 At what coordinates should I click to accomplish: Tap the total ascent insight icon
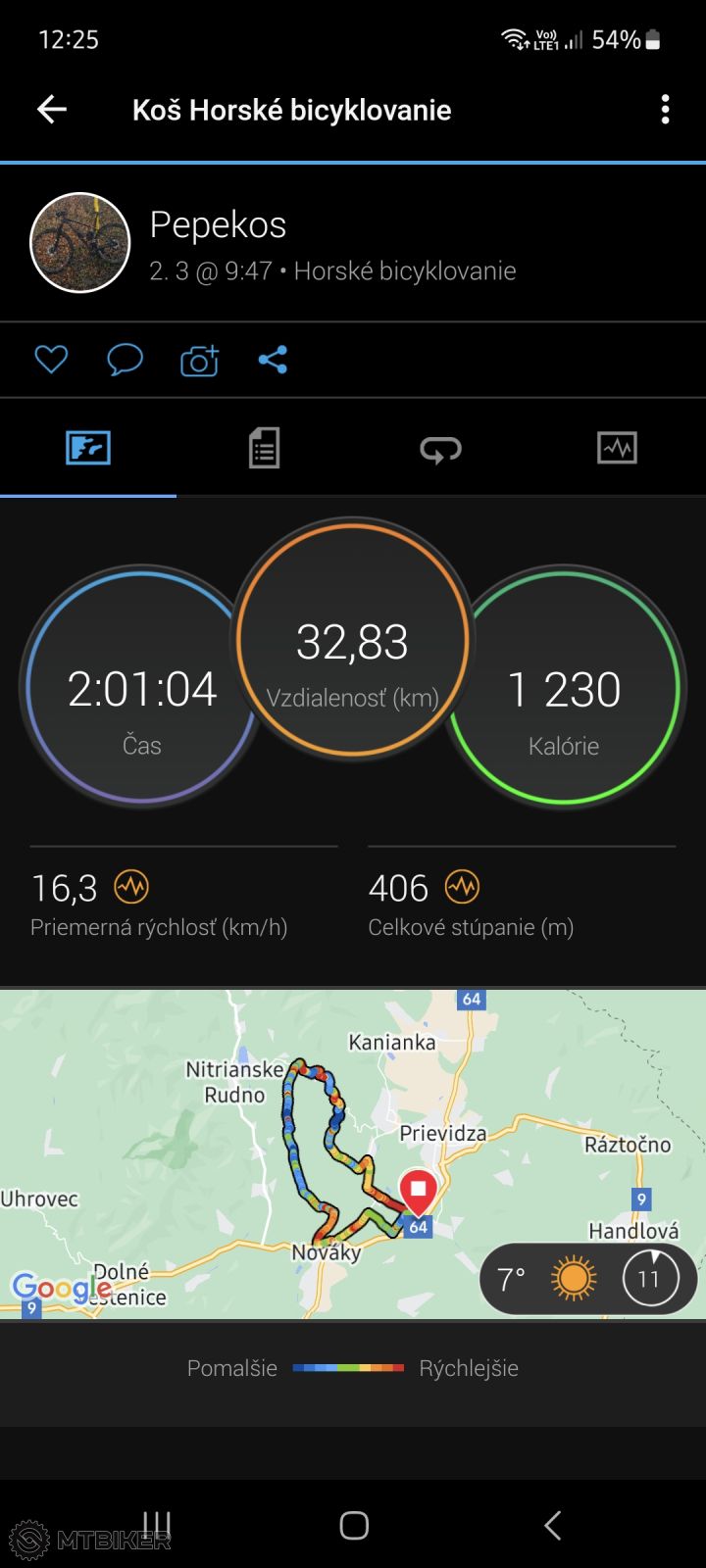(462, 888)
